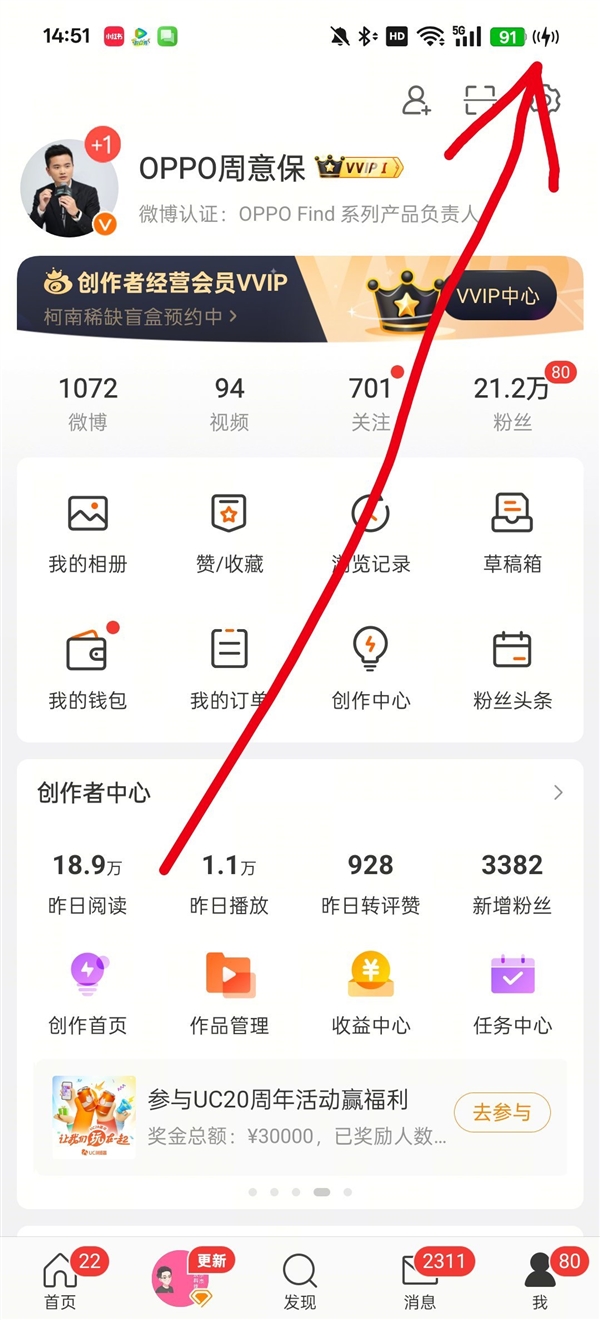The image size is (600, 1320).
Task: Switch to the 消息 tab
Action: (x=420, y=1281)
